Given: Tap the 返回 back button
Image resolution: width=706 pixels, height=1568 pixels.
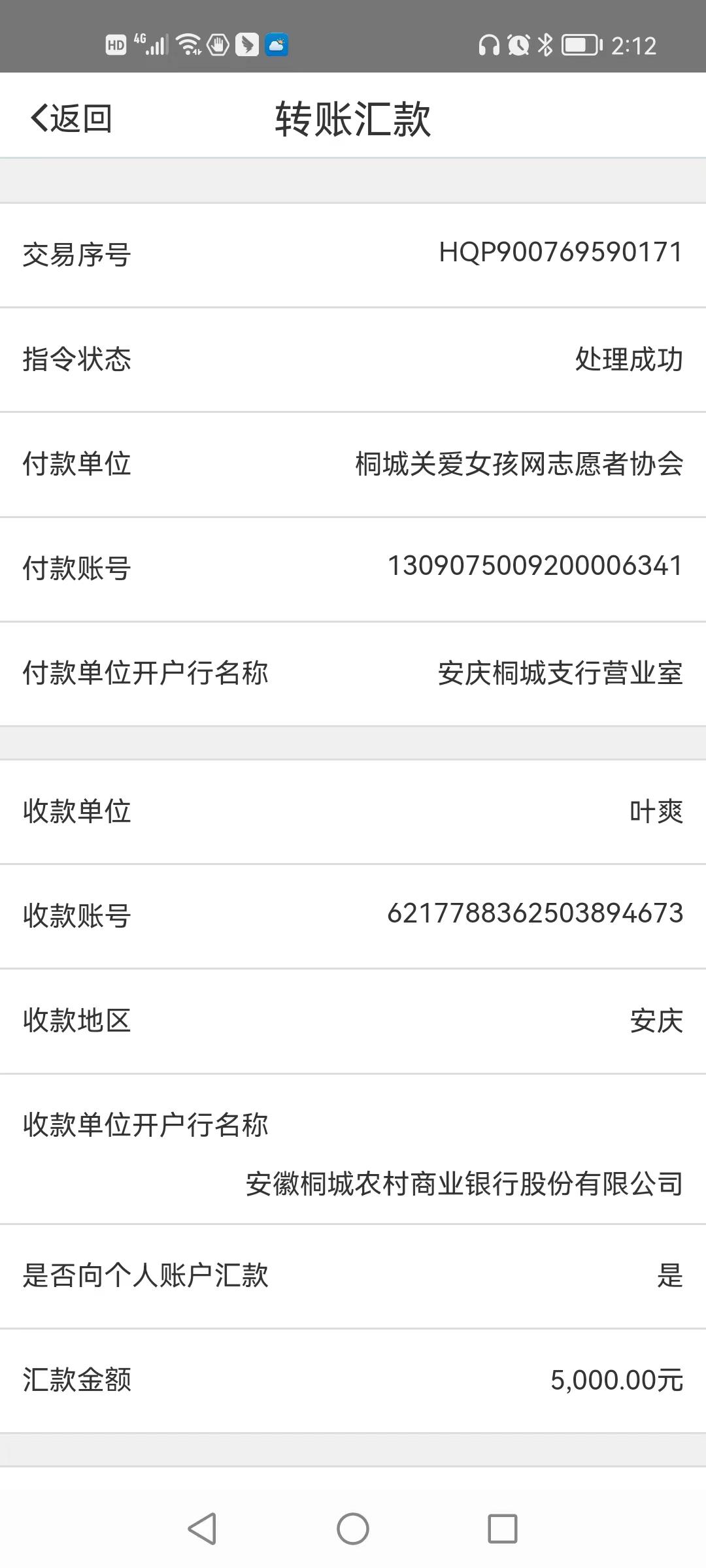Looking at the screenshot, I should [71, 118].
